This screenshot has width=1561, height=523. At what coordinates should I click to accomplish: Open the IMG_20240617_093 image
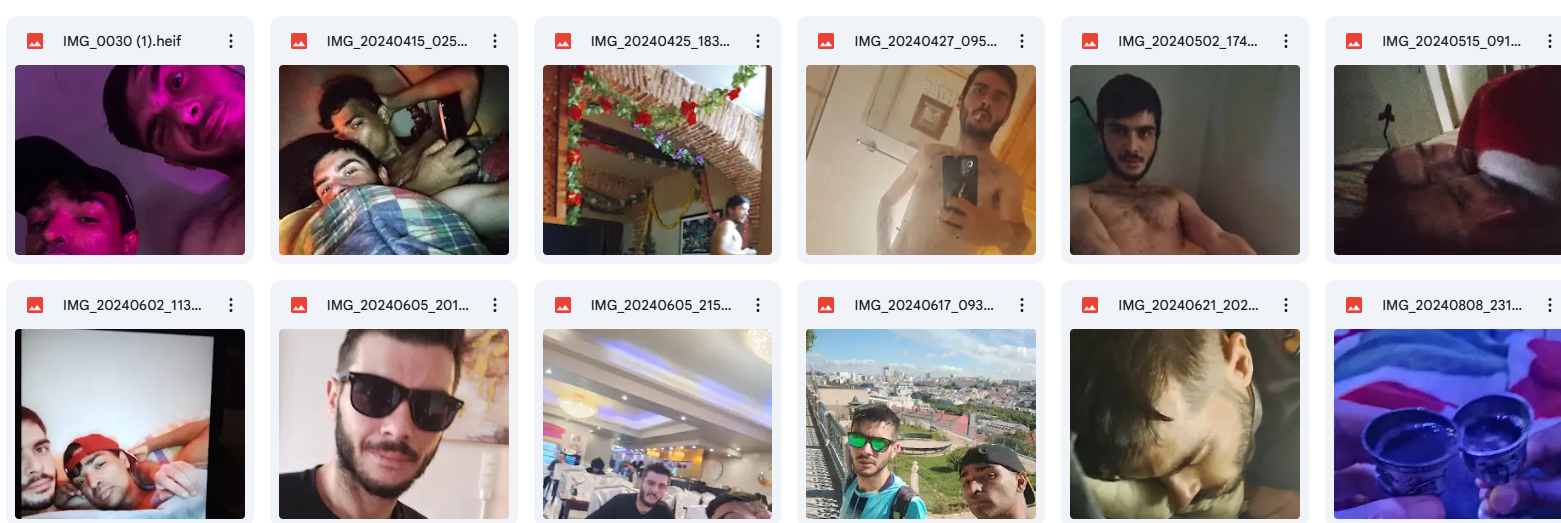tap(921, 424)
